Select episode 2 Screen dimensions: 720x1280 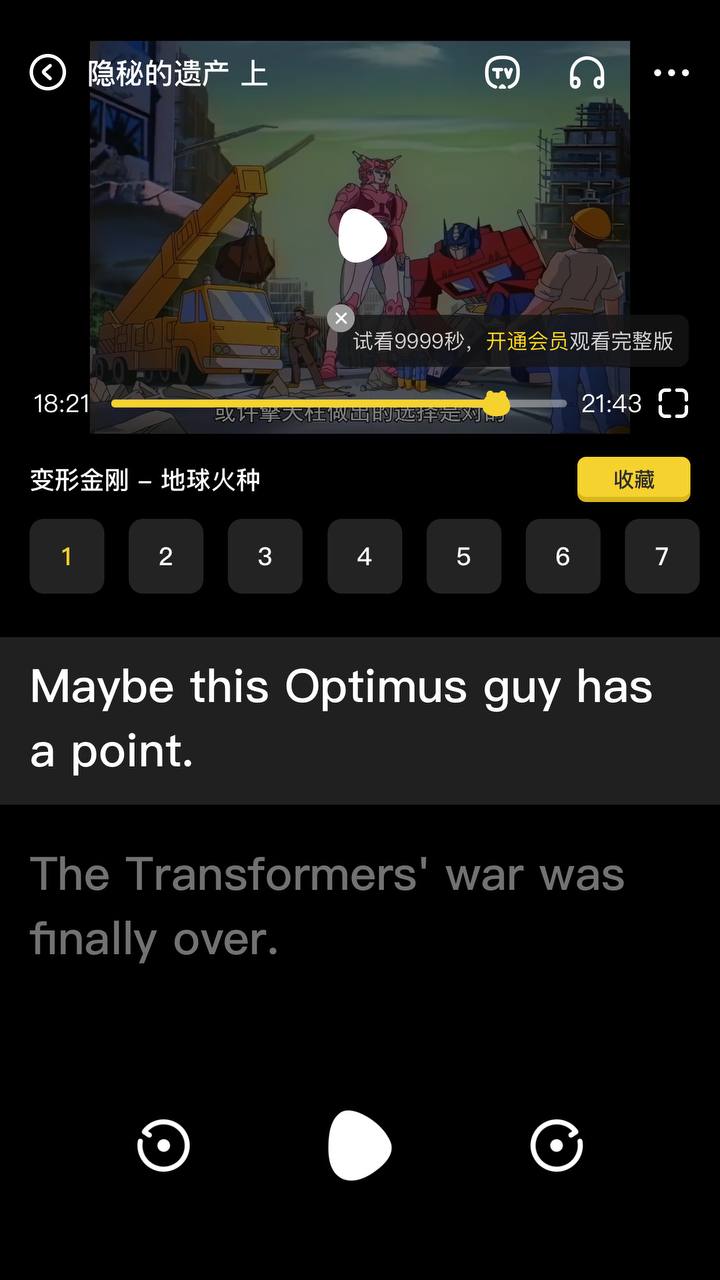166,556
